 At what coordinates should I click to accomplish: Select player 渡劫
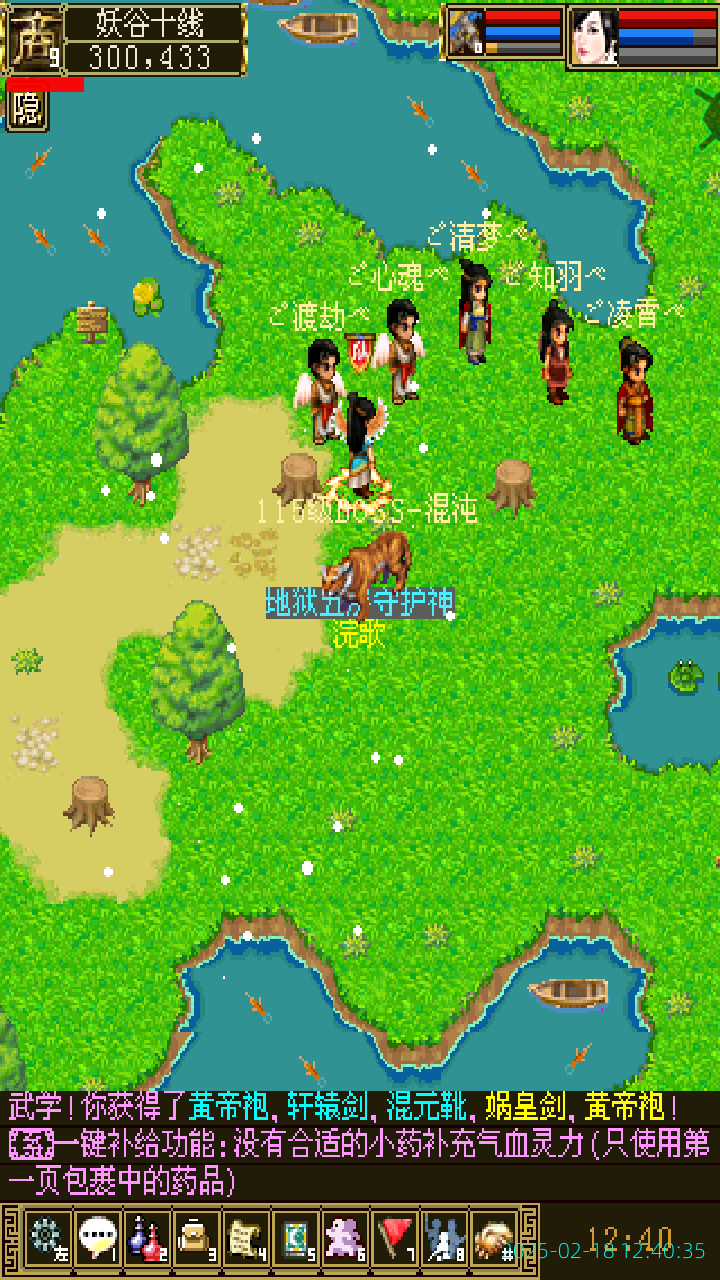click(x=322, y=390)
